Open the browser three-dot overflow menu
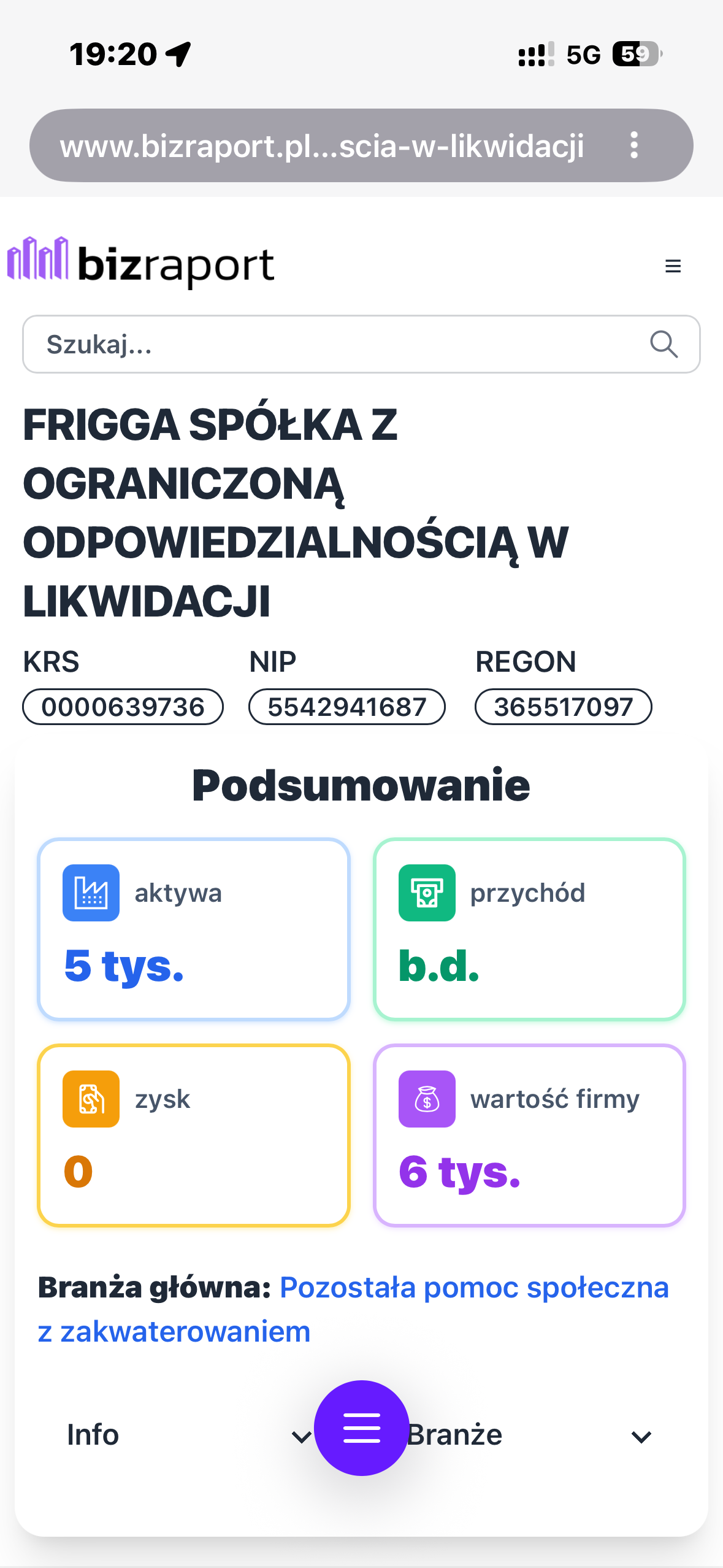723x1568 pixels. pyautogui.click(x=634, y=145)
